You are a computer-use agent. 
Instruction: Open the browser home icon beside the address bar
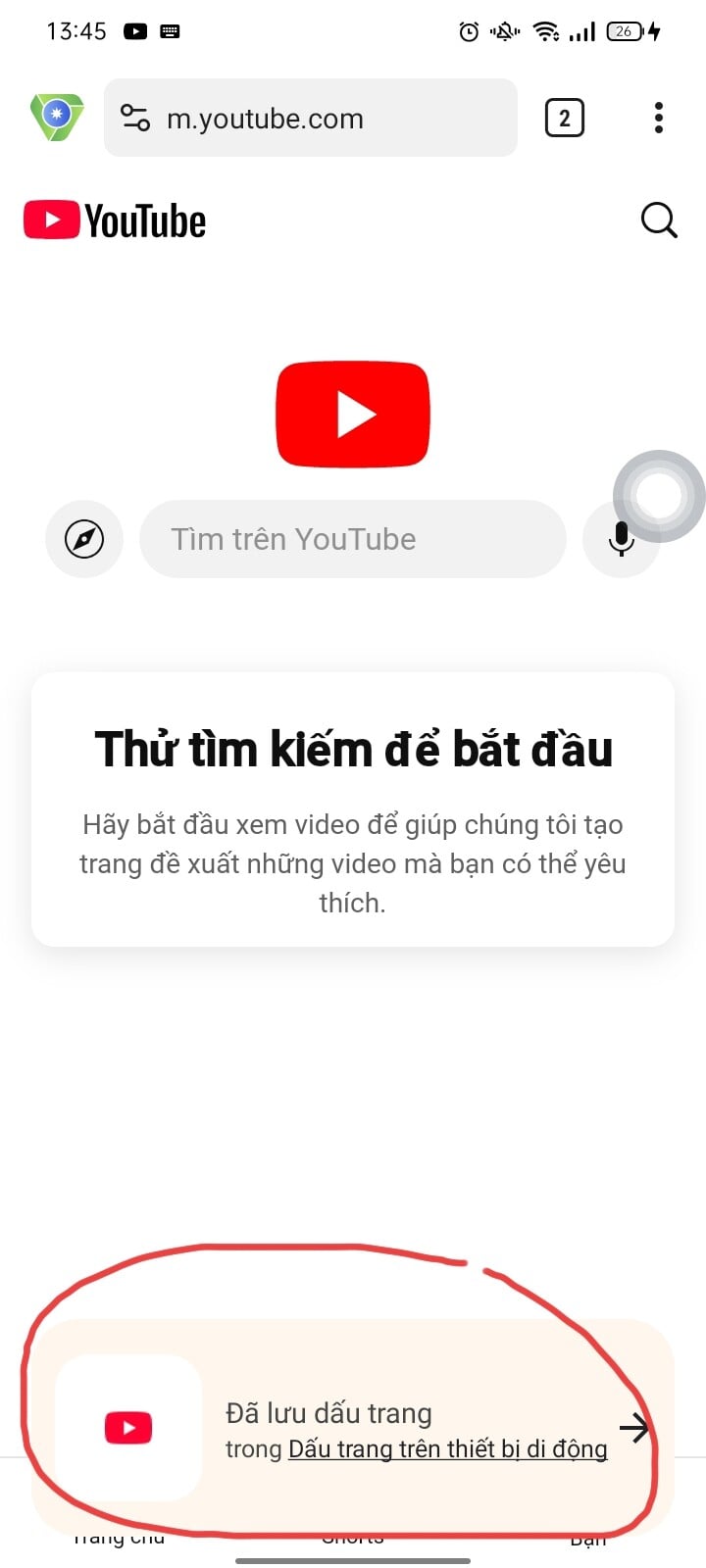tap(56, 117)
